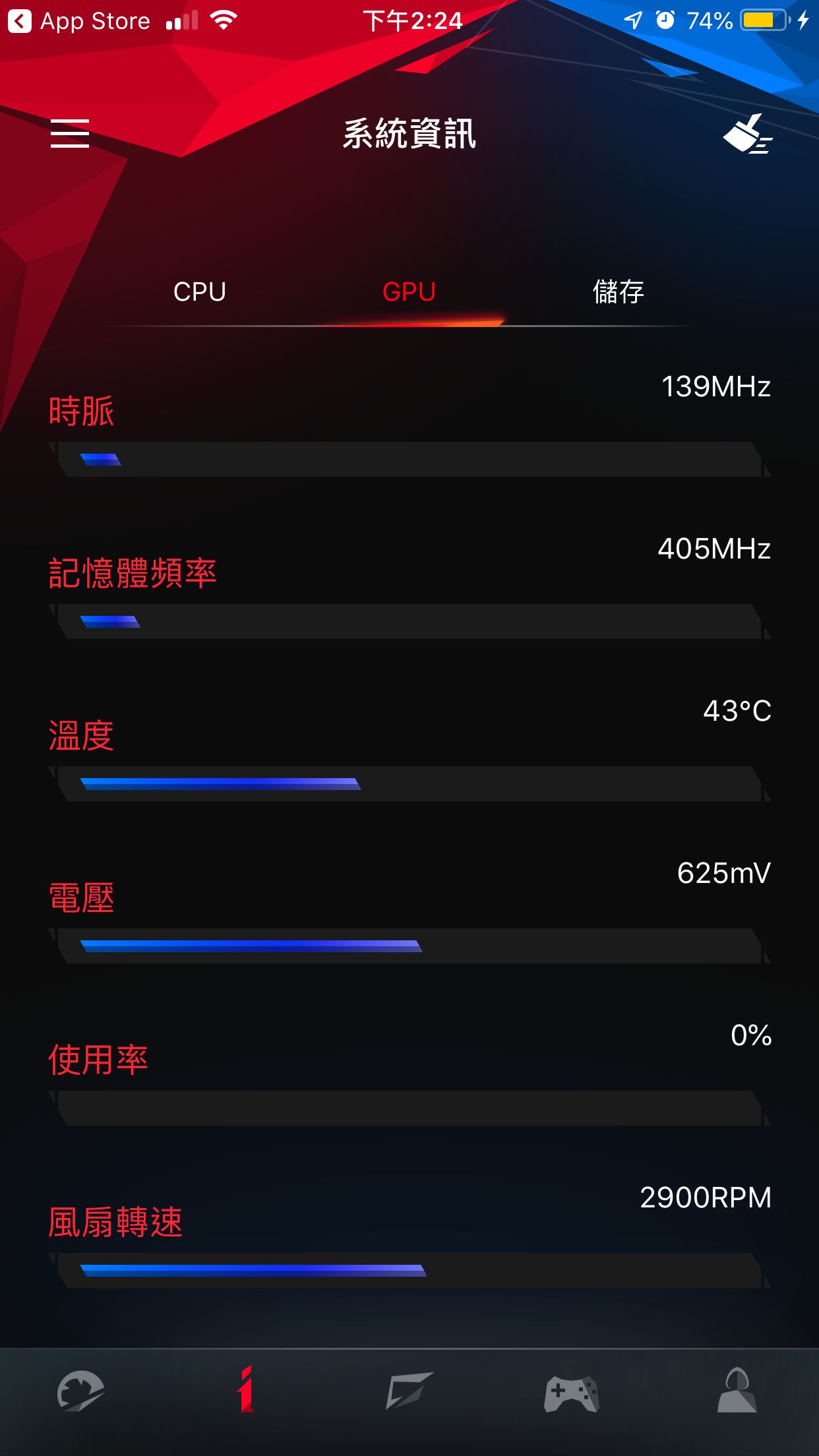The width and height of the screenshot is (819, 1456).
Task: Select the red info bottom tab
Action: pos(245,1389)
